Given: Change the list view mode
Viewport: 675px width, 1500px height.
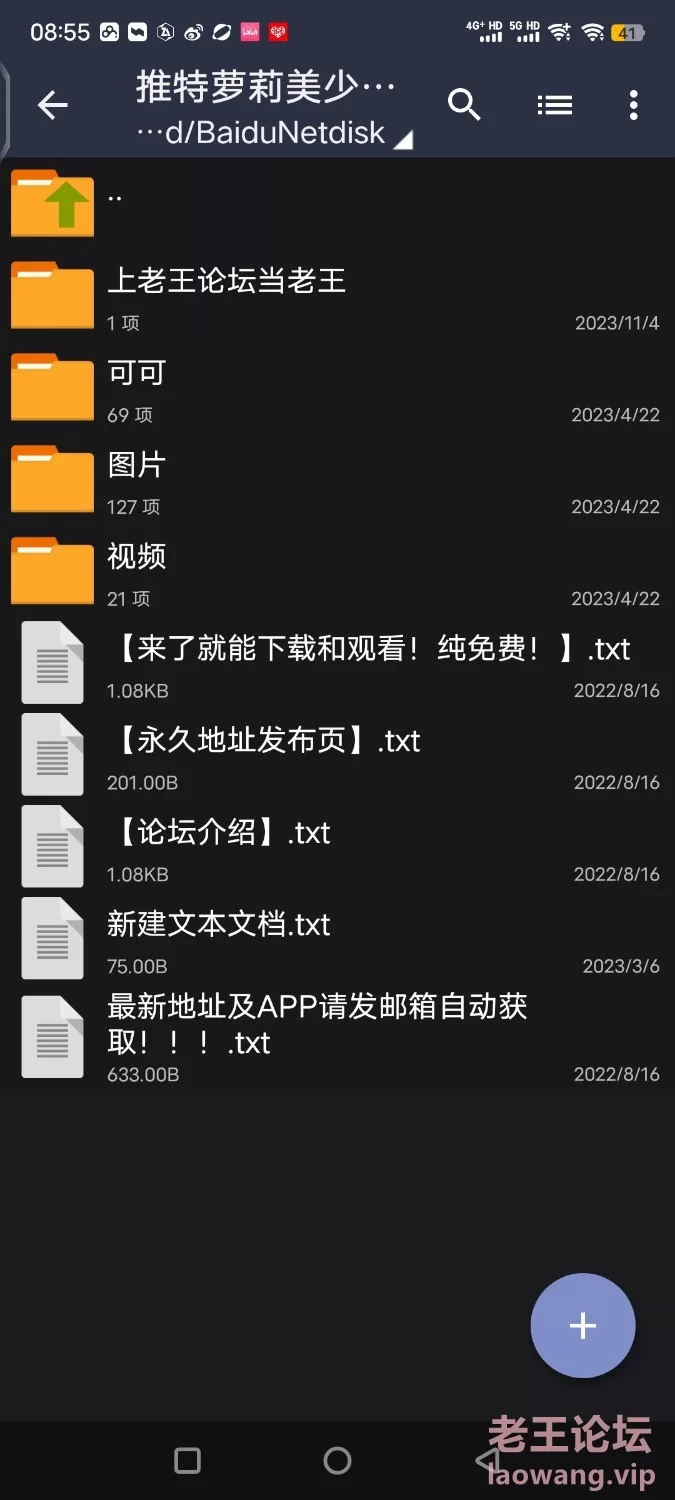Looking at the screenshot, I should 554,105.
